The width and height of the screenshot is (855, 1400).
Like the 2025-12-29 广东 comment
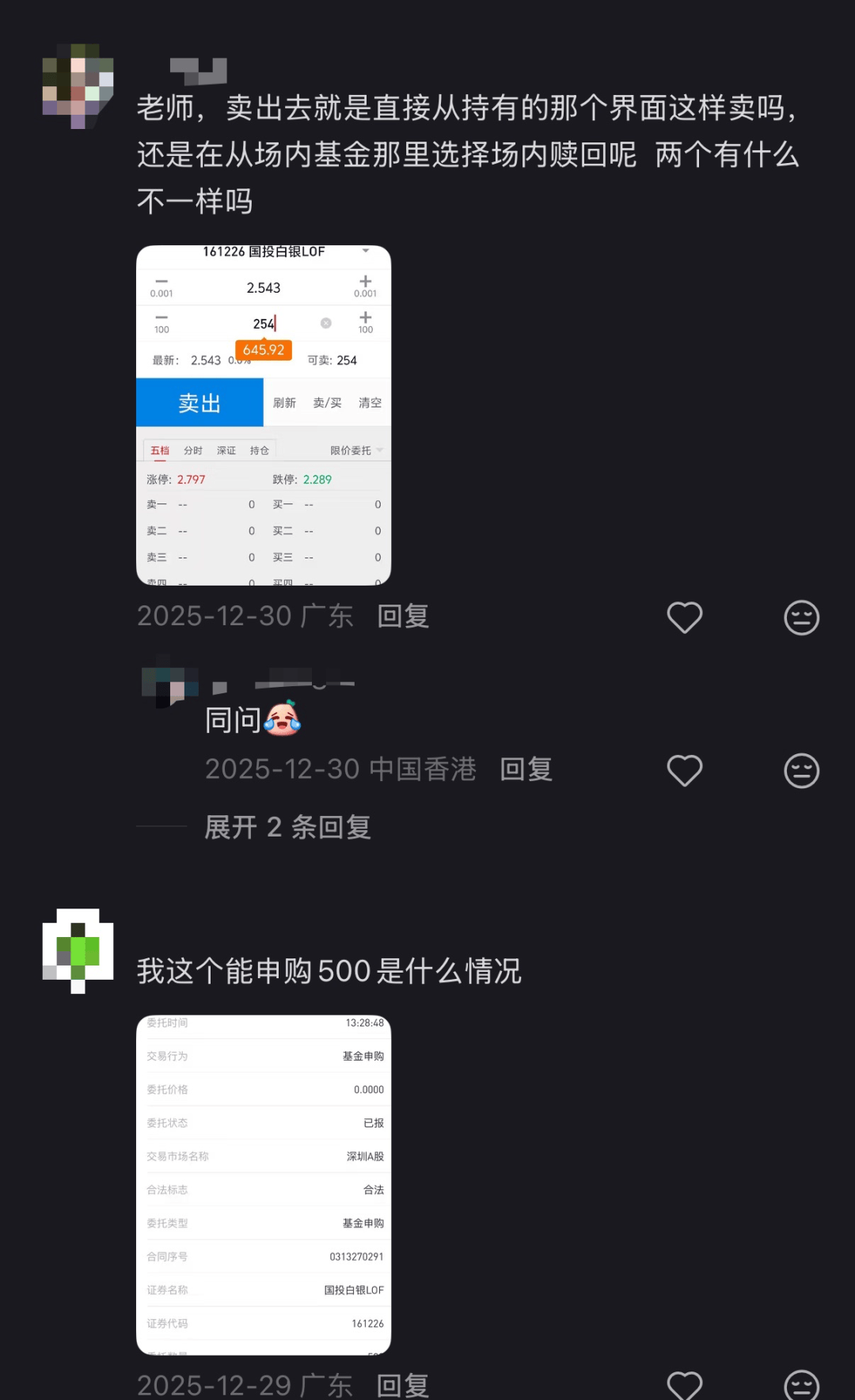[685, 1385]
